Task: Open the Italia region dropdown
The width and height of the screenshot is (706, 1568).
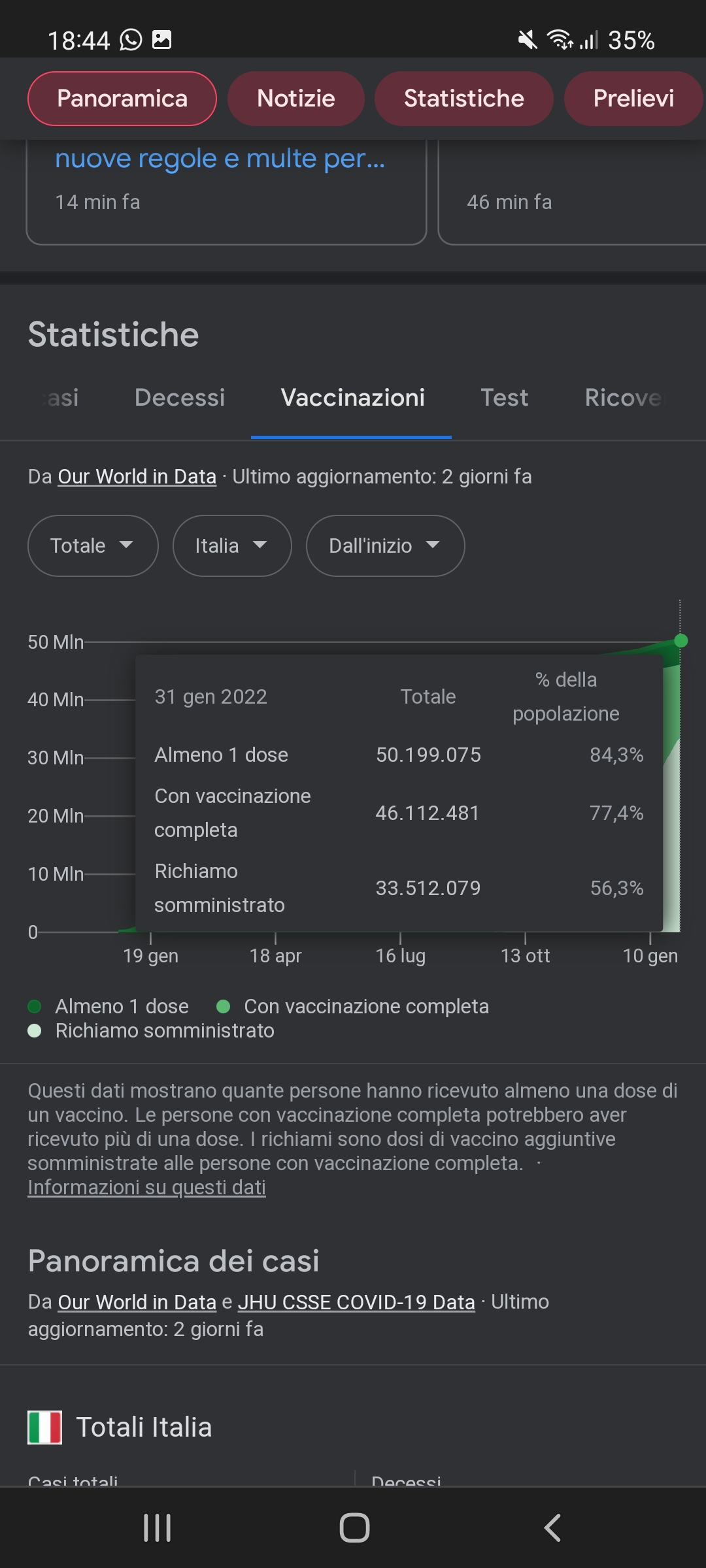Action: click(232, 546)
